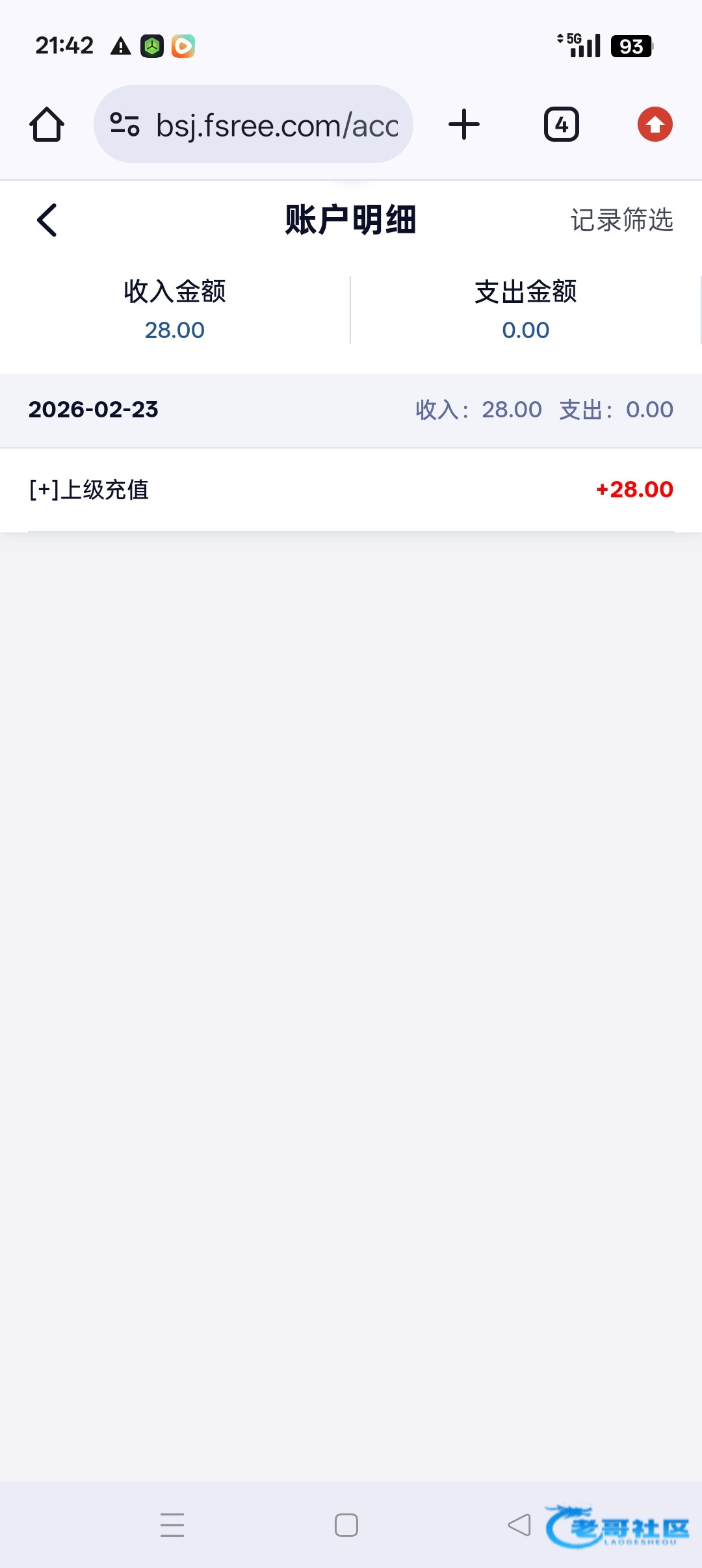Show the 4 open tabs
702x1568 pixels.
(x=561, y=124)
